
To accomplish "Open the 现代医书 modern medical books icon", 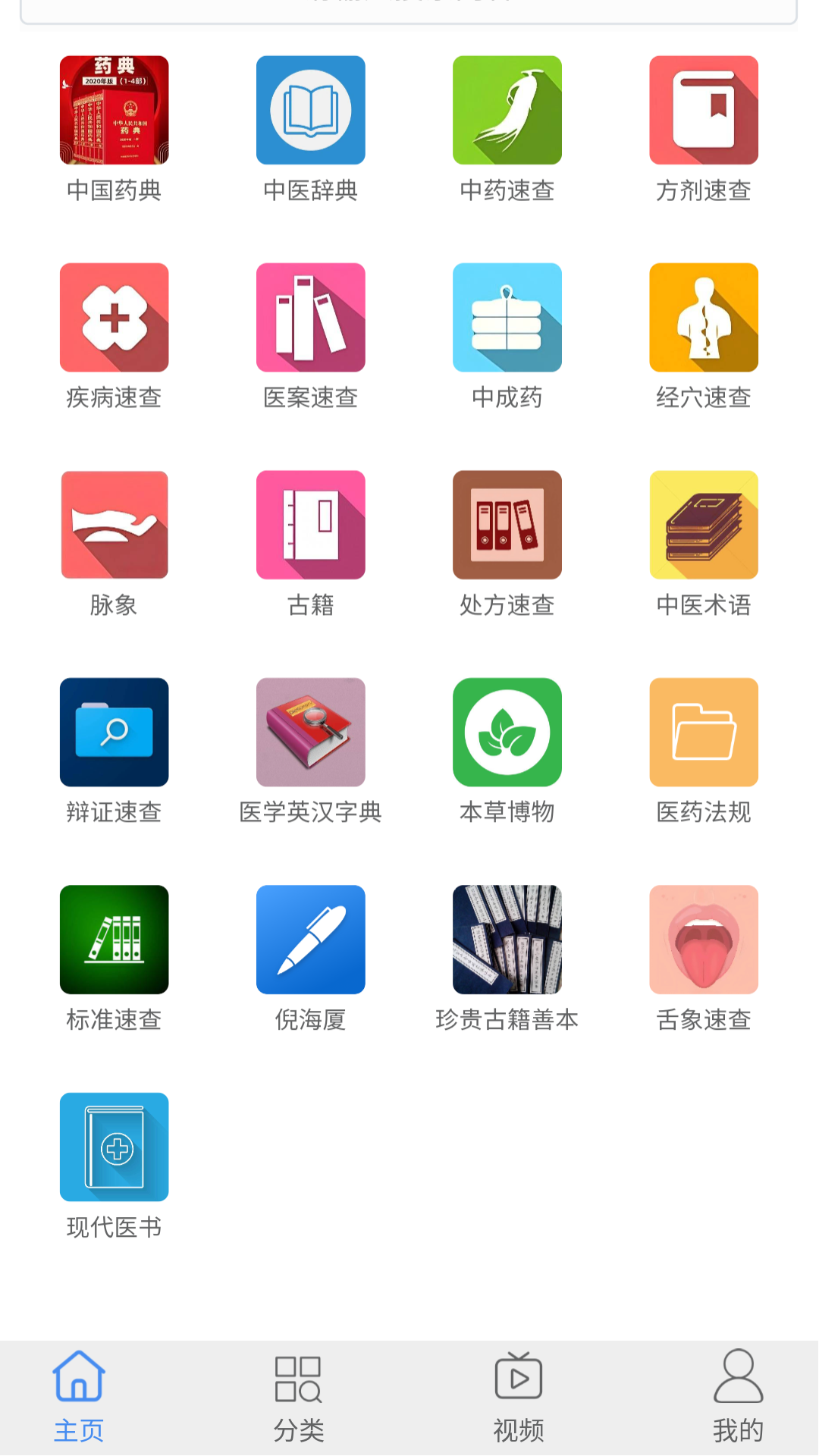I will (114, 1147).
